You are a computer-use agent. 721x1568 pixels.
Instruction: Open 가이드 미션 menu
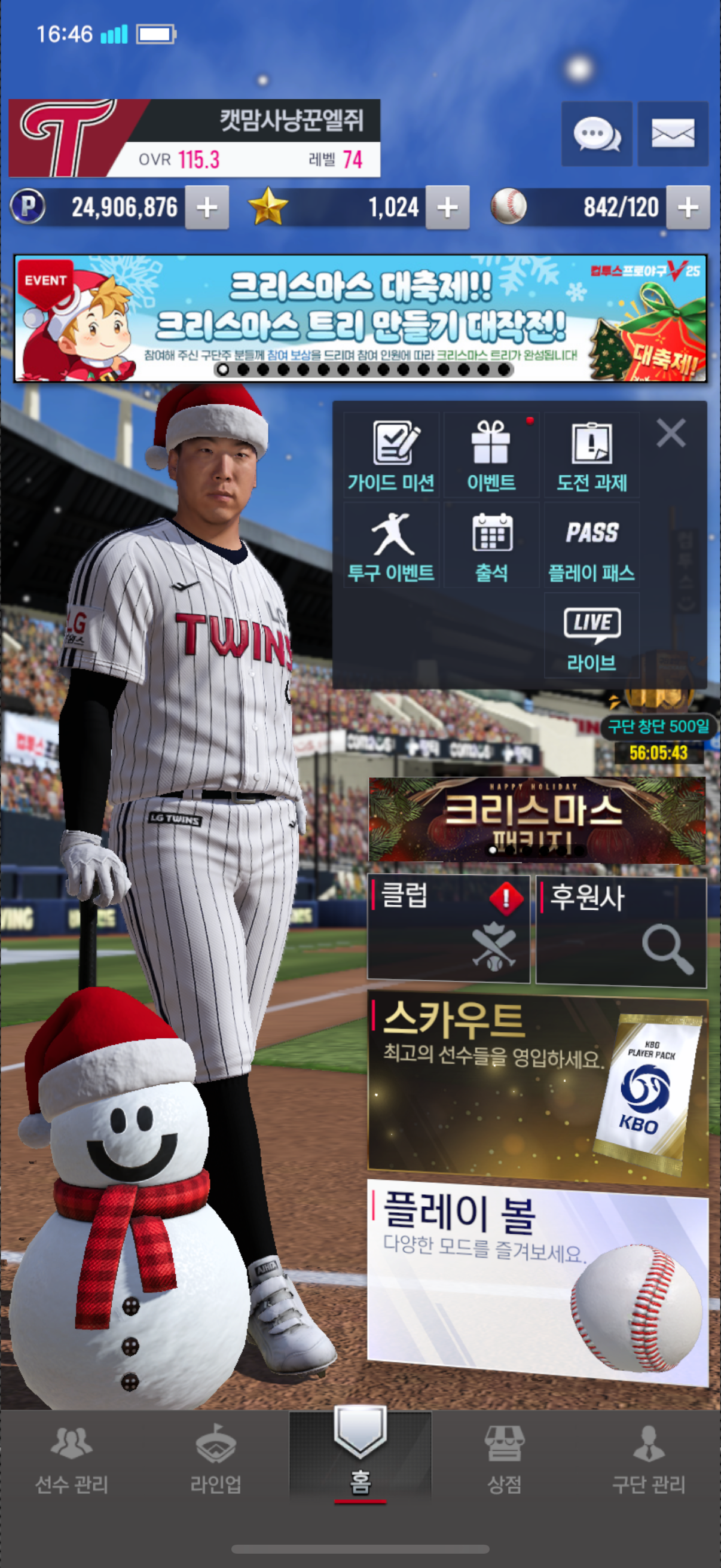(391, 455)
